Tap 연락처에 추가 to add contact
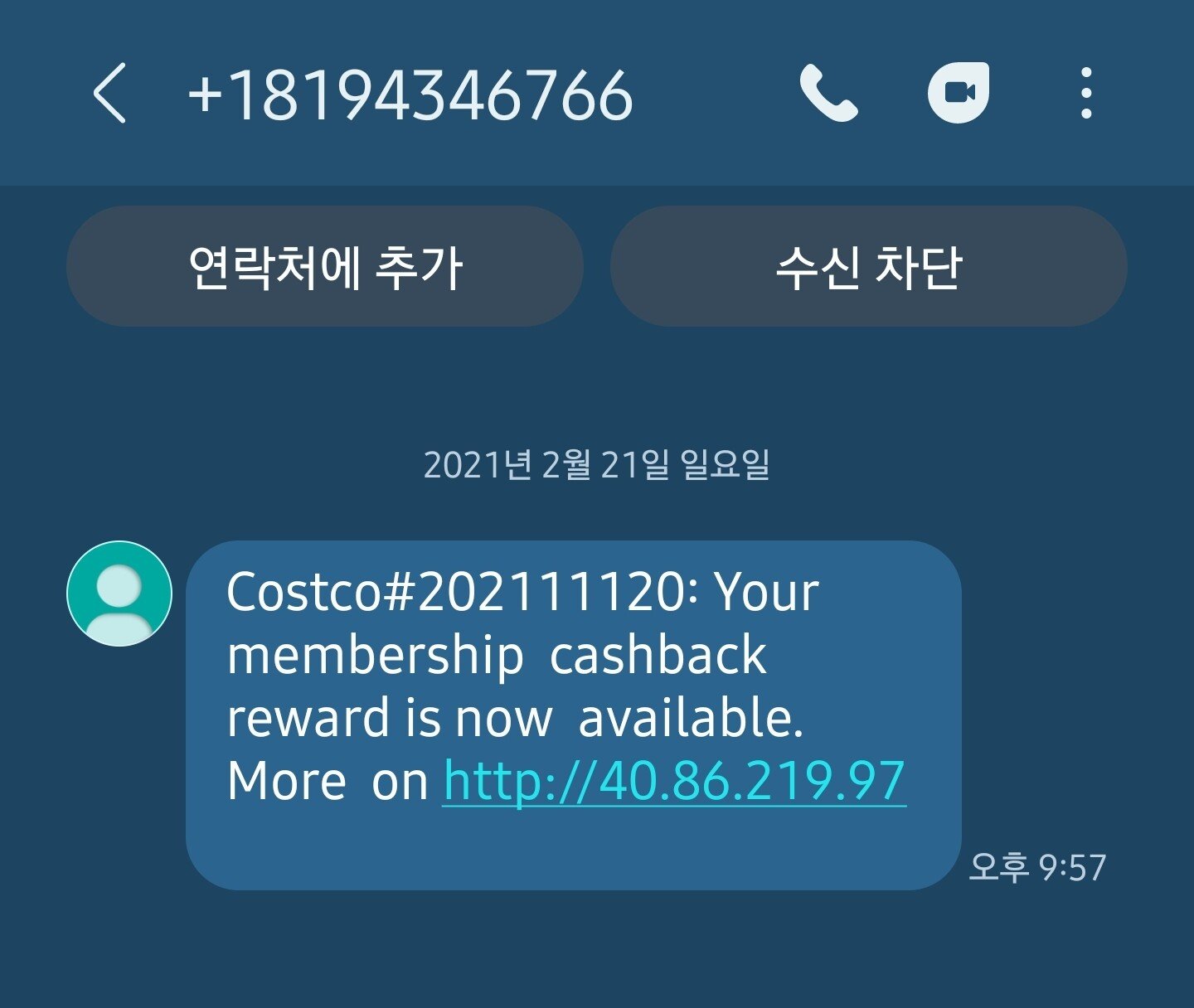This screenshot has width=1194, height=1008. [x=324, y=266]
